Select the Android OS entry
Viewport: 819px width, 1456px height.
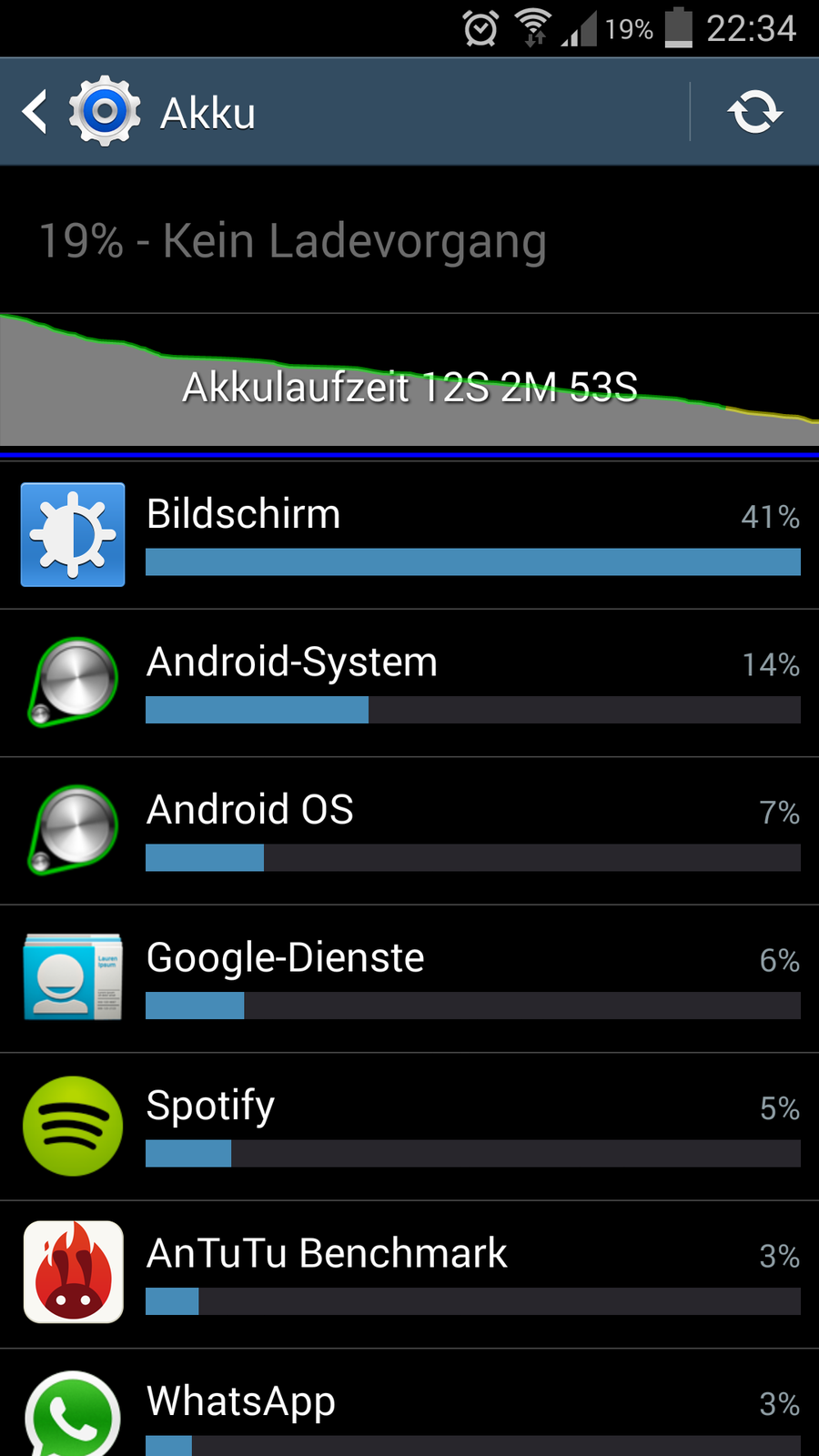click(x=409, y=831)
